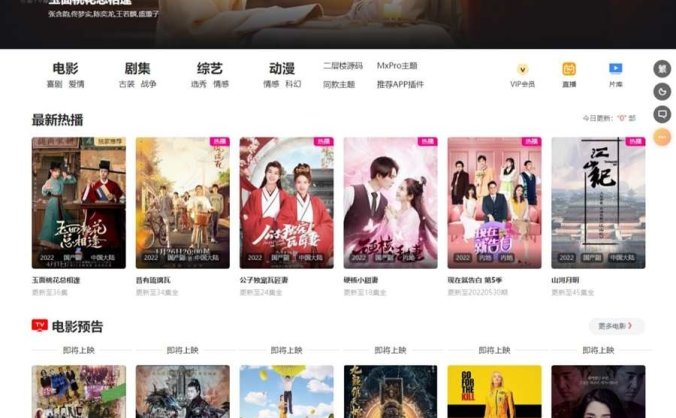Switch to the 剧集 category
The image size is (676, 418).
point(137,68)
